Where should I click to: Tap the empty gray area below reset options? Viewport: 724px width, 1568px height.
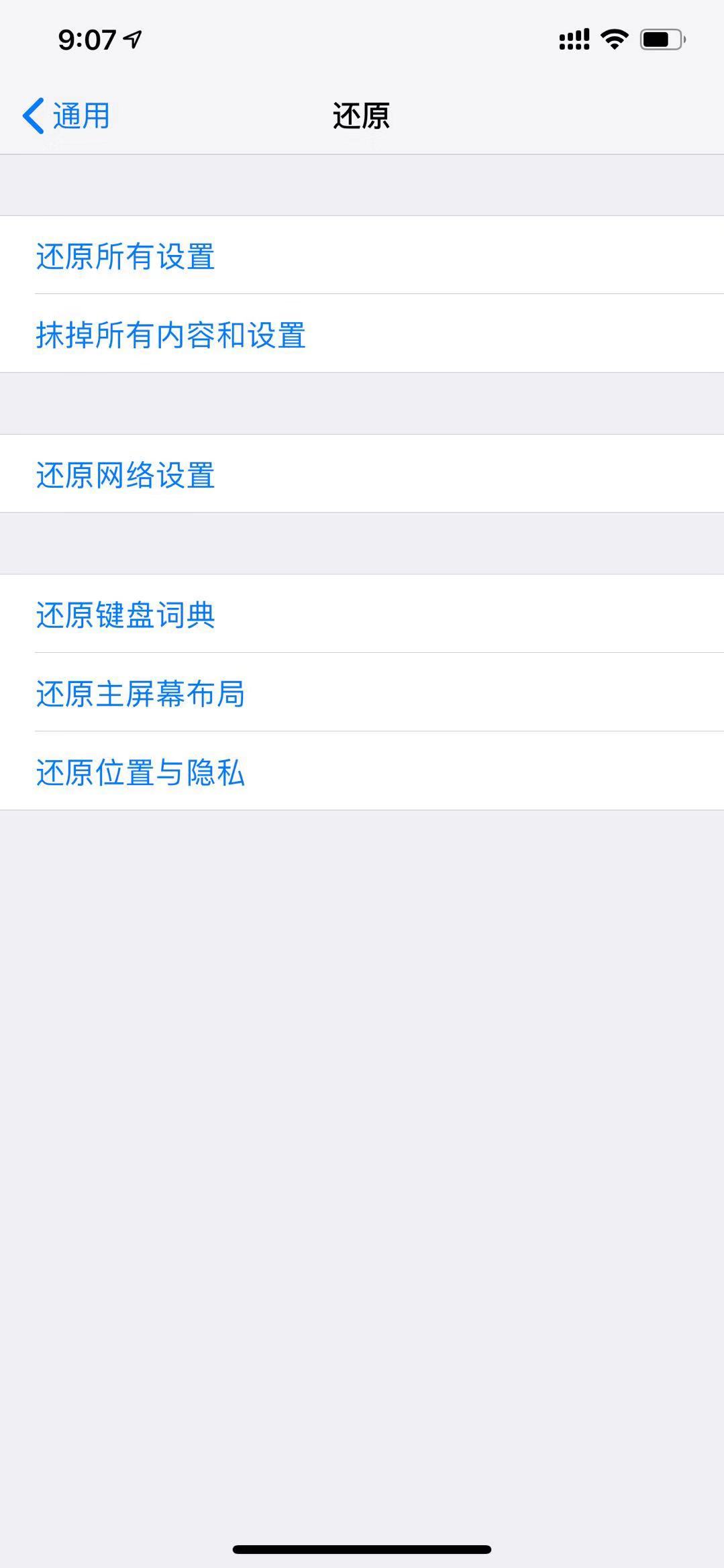[x=362, y=1141]
